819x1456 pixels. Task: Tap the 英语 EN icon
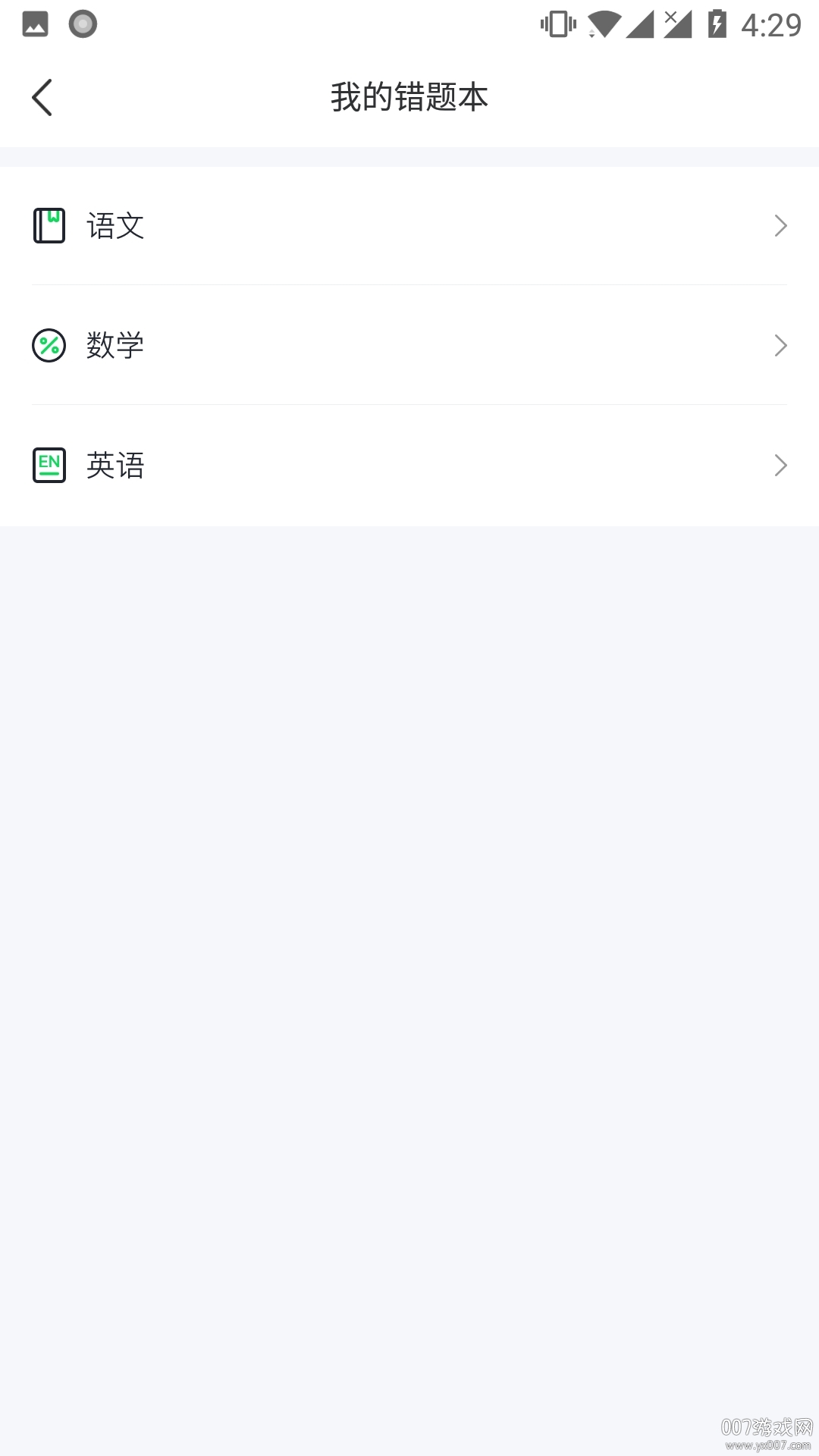point(49,465)
